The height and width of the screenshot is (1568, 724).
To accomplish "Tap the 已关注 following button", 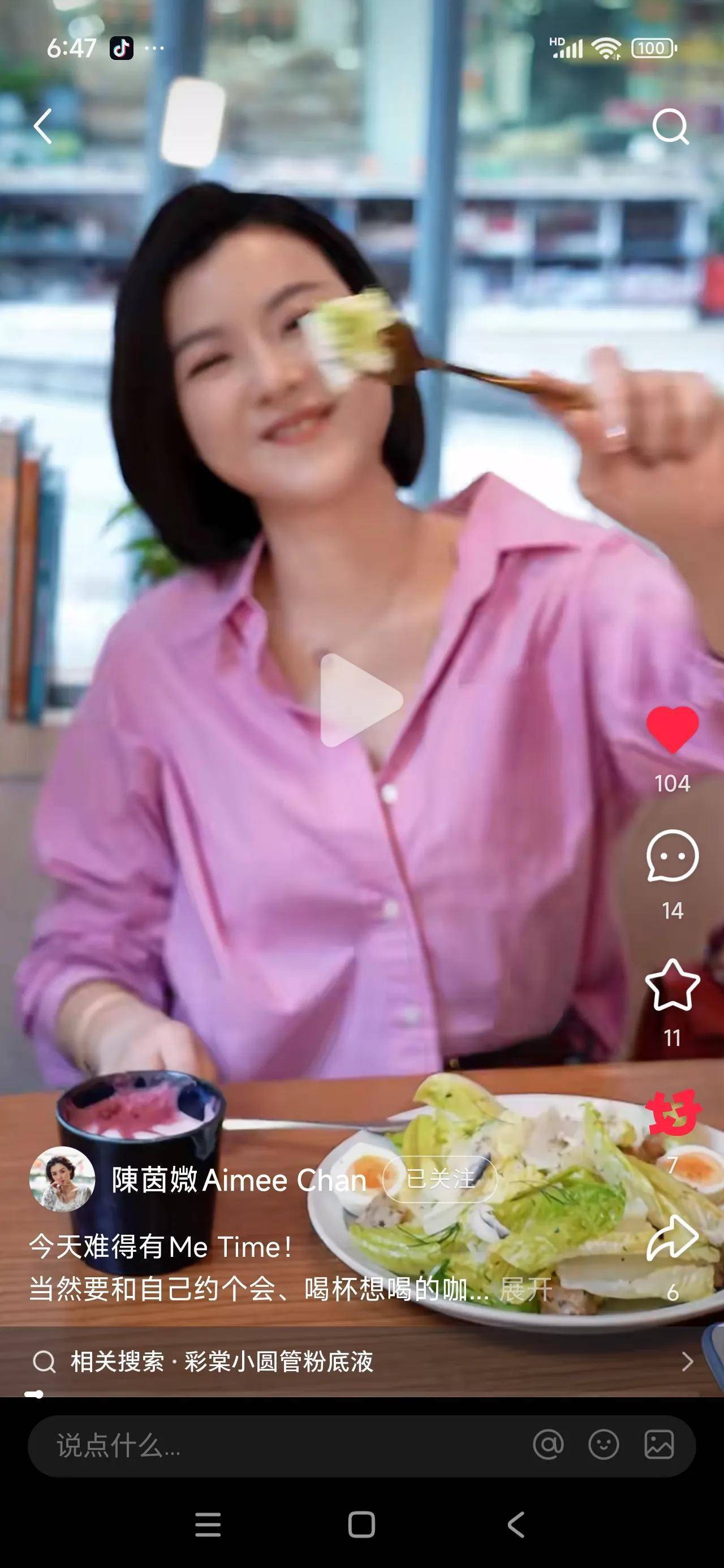I will pyautogui.click(x=439, y=1179).
